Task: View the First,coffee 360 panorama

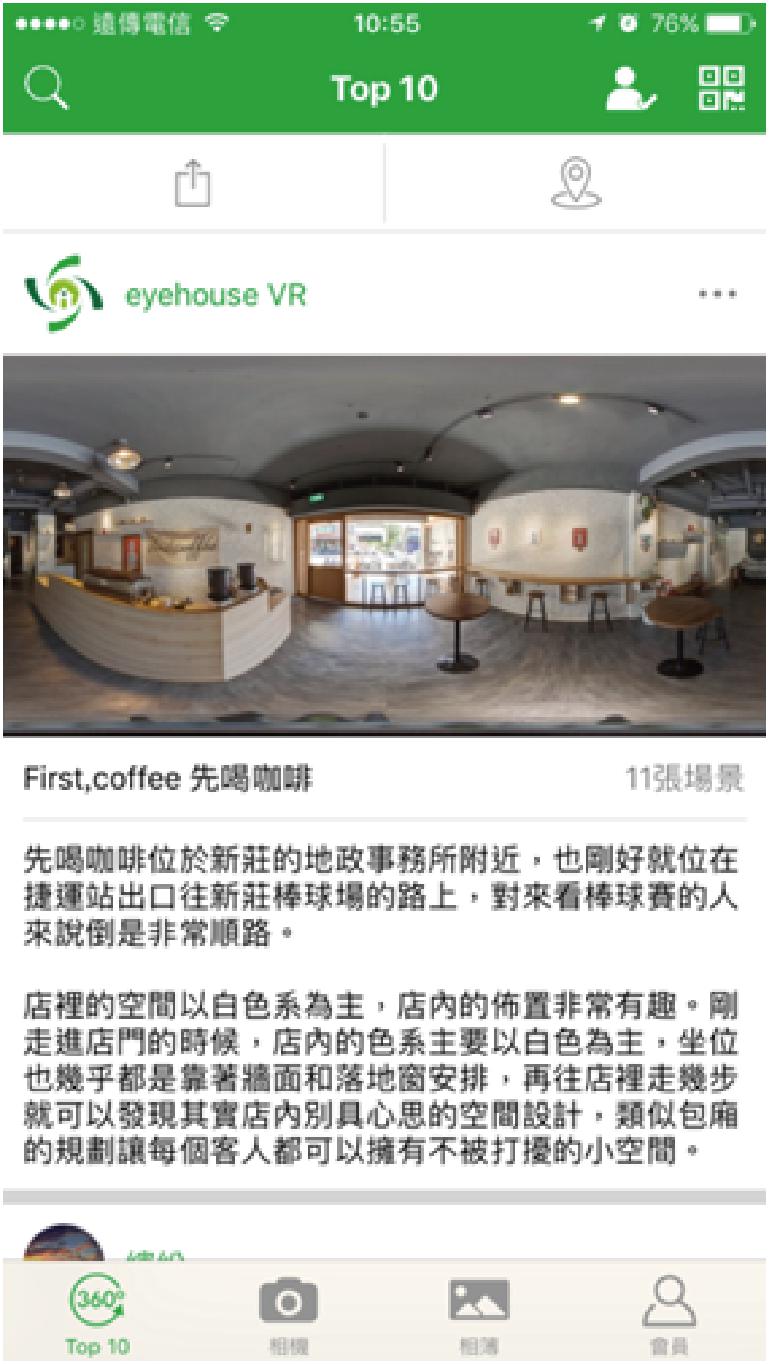Action: click(384, 545)
